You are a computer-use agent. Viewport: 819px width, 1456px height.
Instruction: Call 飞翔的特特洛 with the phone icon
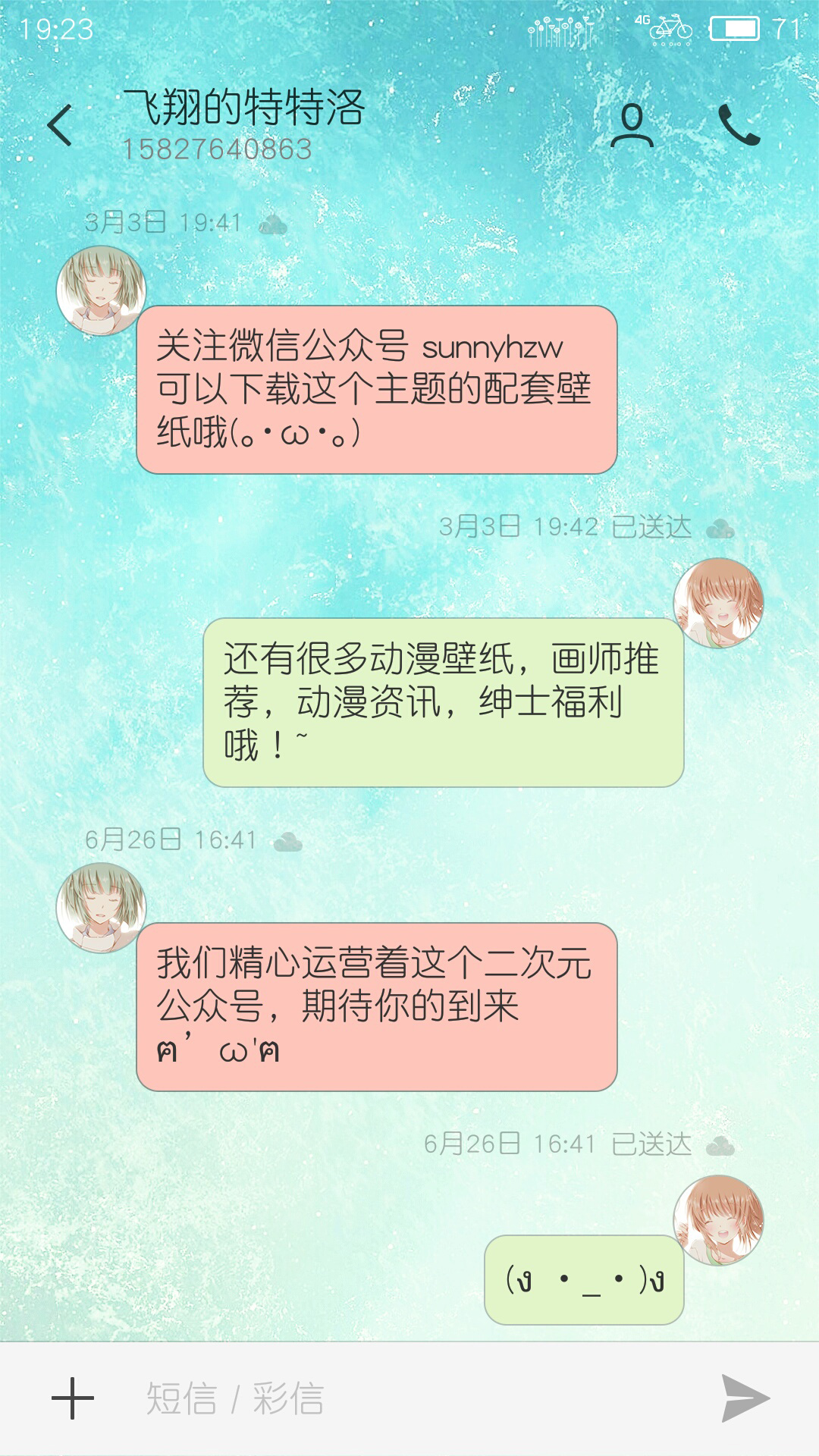coord(738,125)
